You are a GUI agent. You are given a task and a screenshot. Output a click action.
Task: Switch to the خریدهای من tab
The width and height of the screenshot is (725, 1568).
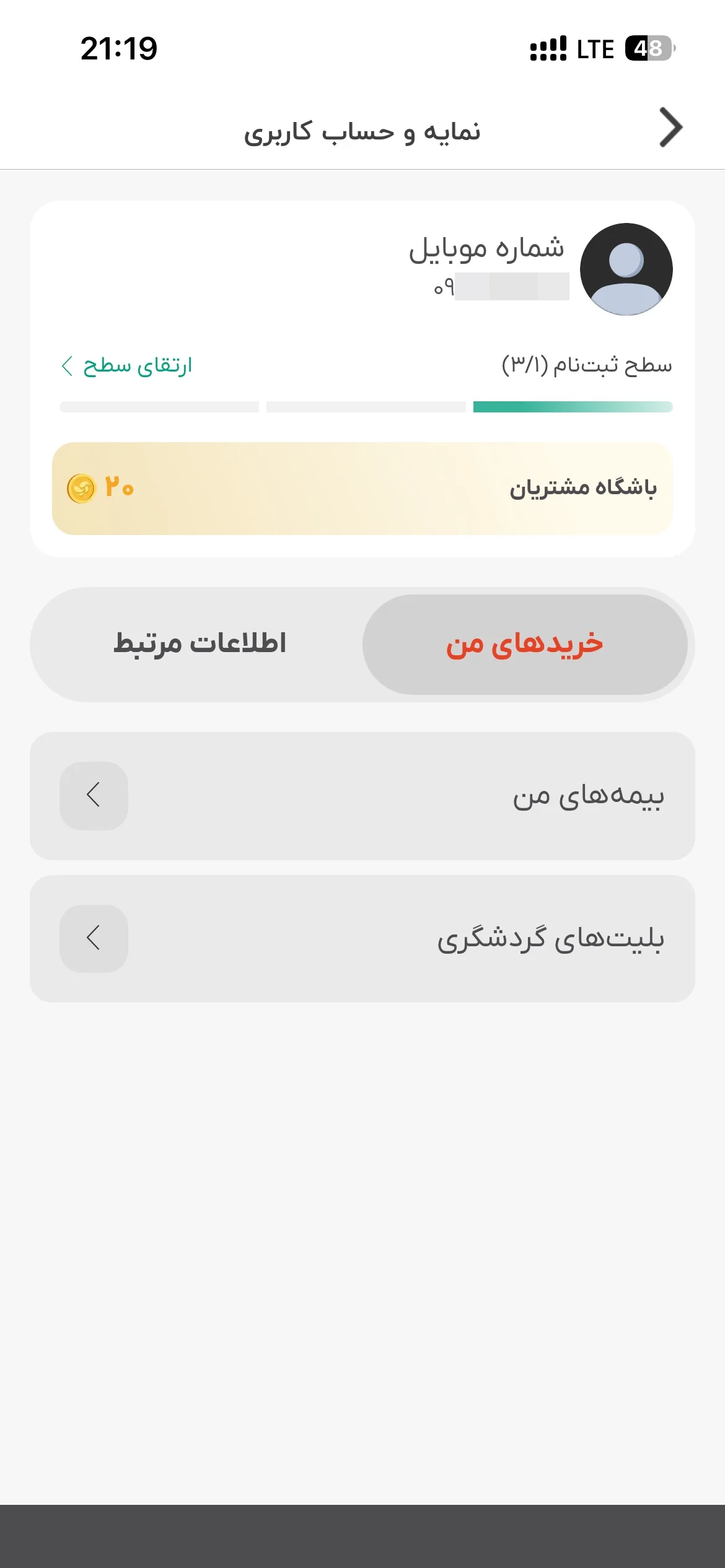[525, 645]
